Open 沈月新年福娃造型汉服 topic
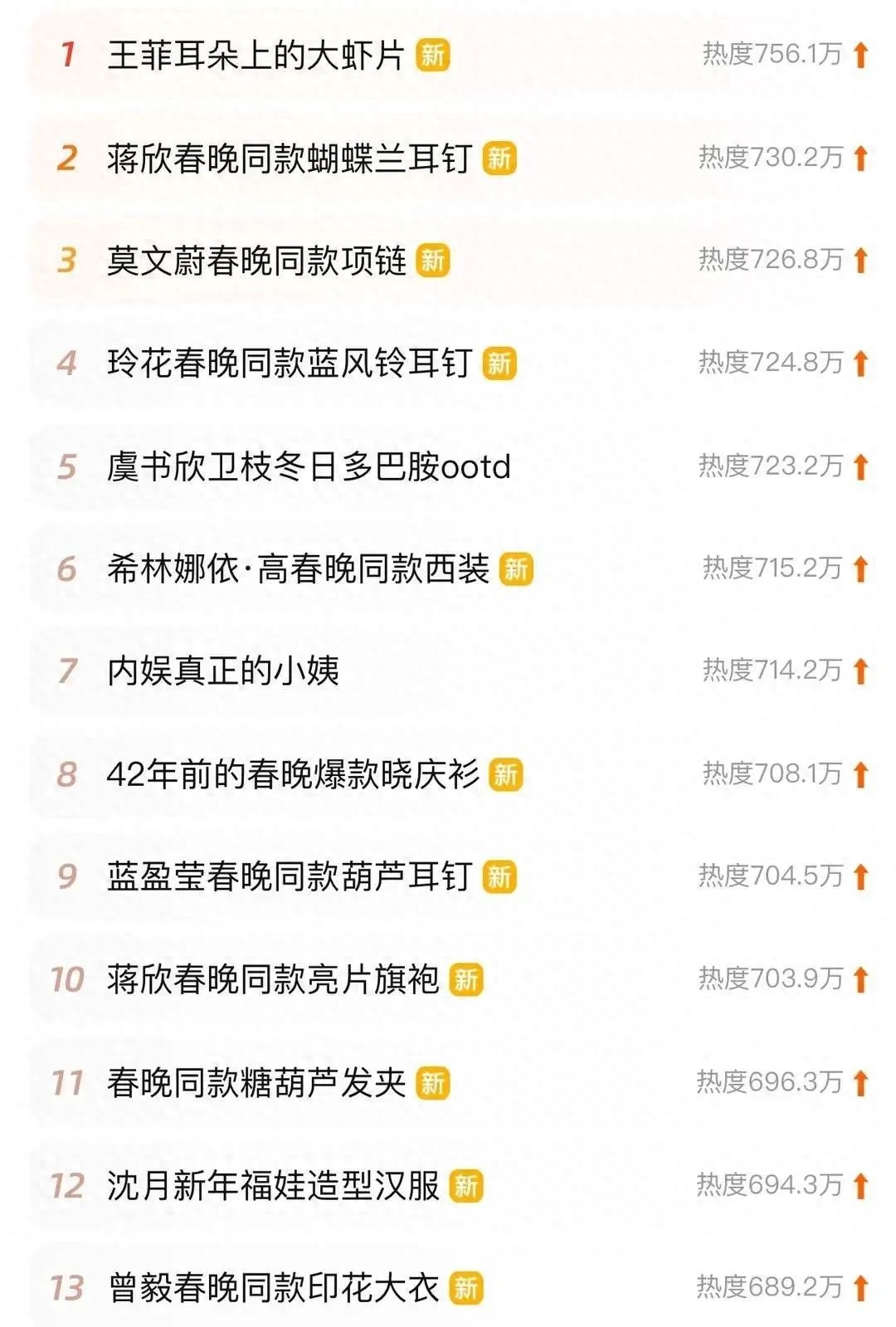 click(x=272, y=1186)
